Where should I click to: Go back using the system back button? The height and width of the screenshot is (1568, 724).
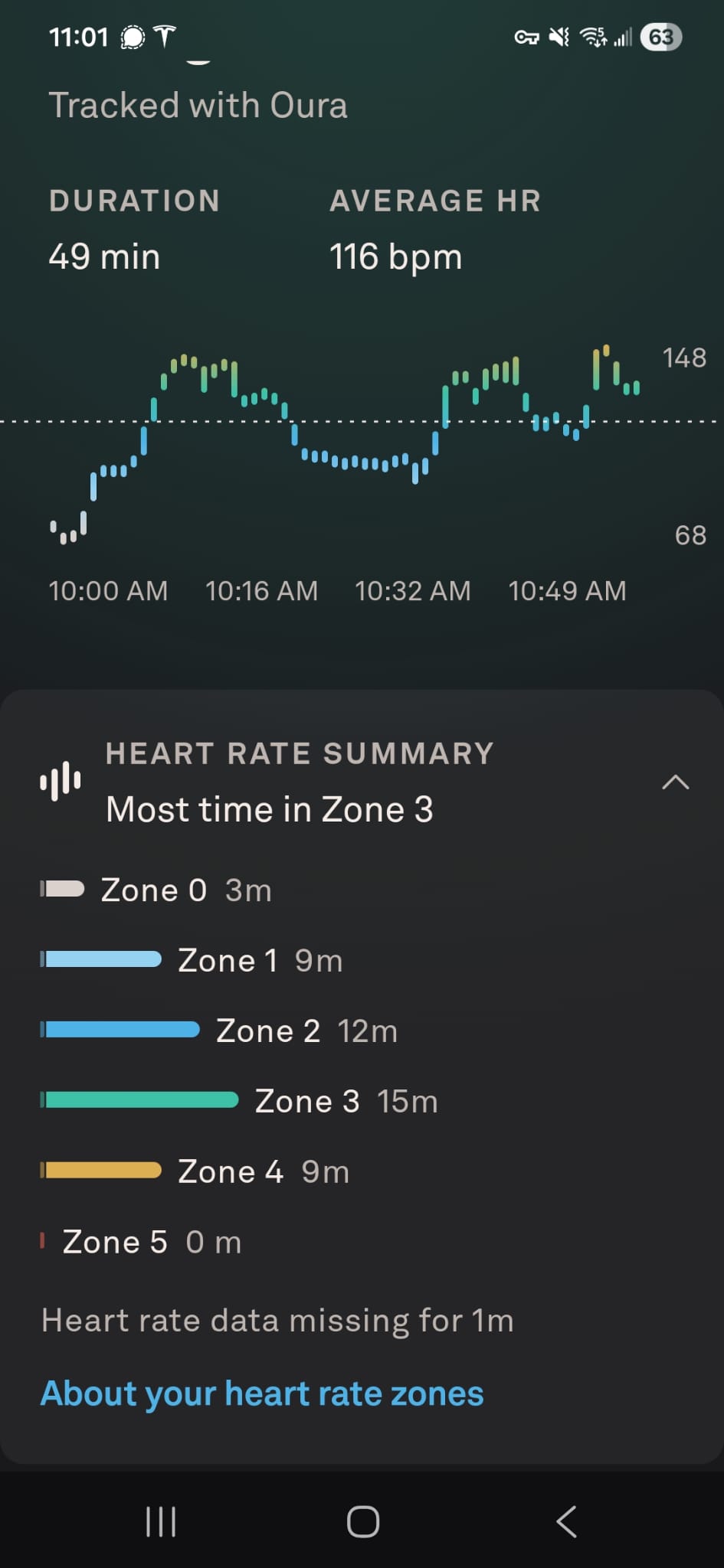566,1521
